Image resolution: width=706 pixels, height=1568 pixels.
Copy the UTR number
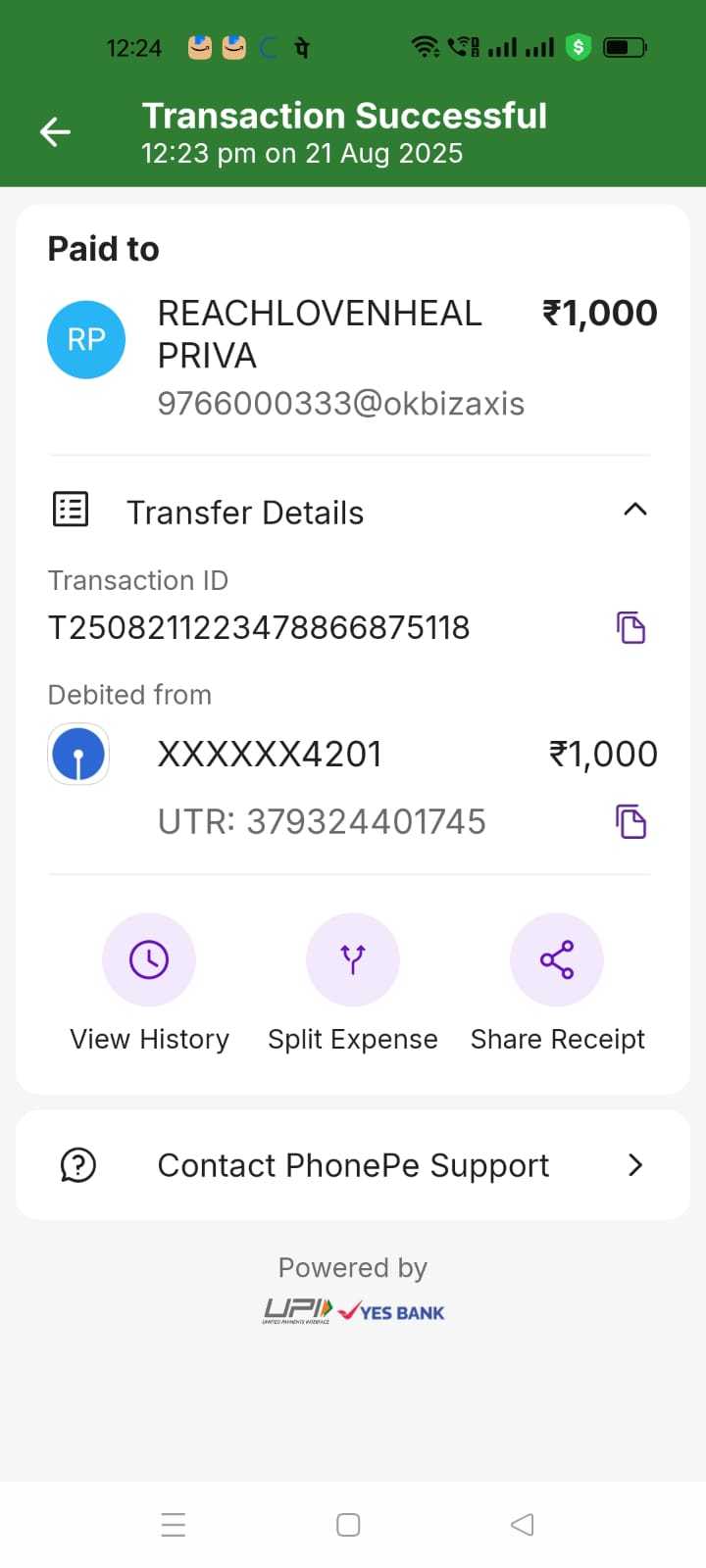click(630, 821)
